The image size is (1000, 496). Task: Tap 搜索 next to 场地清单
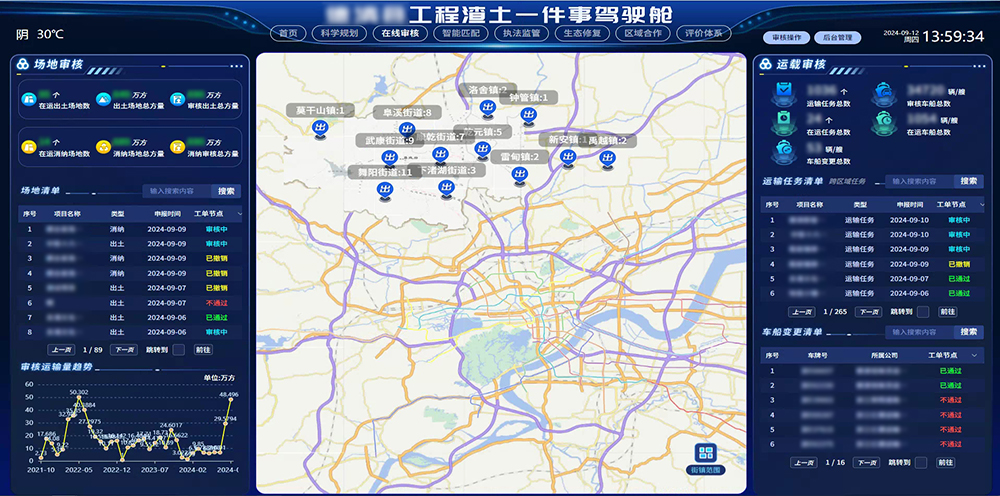(x=227, y=191)
